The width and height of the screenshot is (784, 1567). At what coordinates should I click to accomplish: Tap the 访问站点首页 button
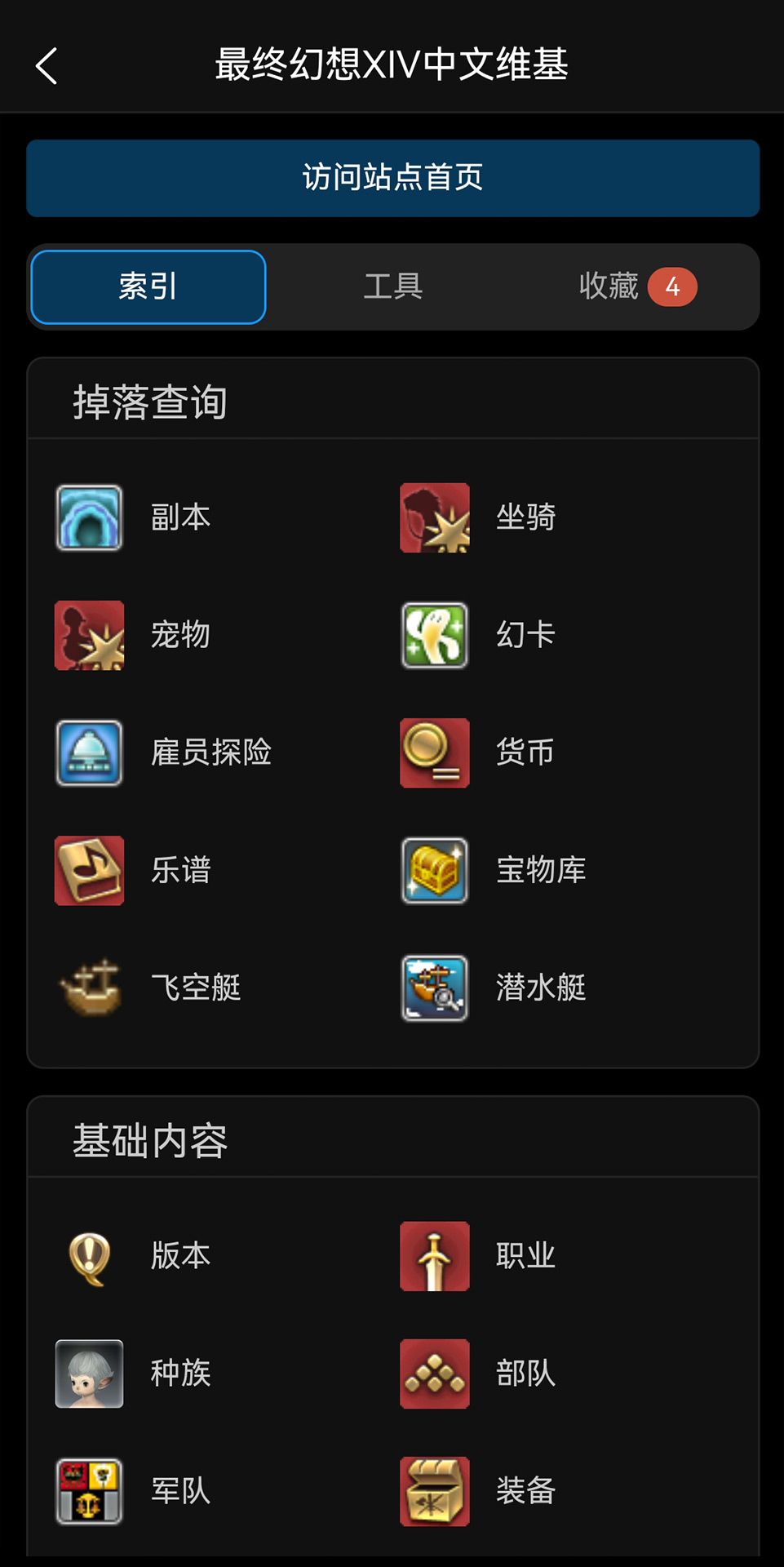coord(392,178)
